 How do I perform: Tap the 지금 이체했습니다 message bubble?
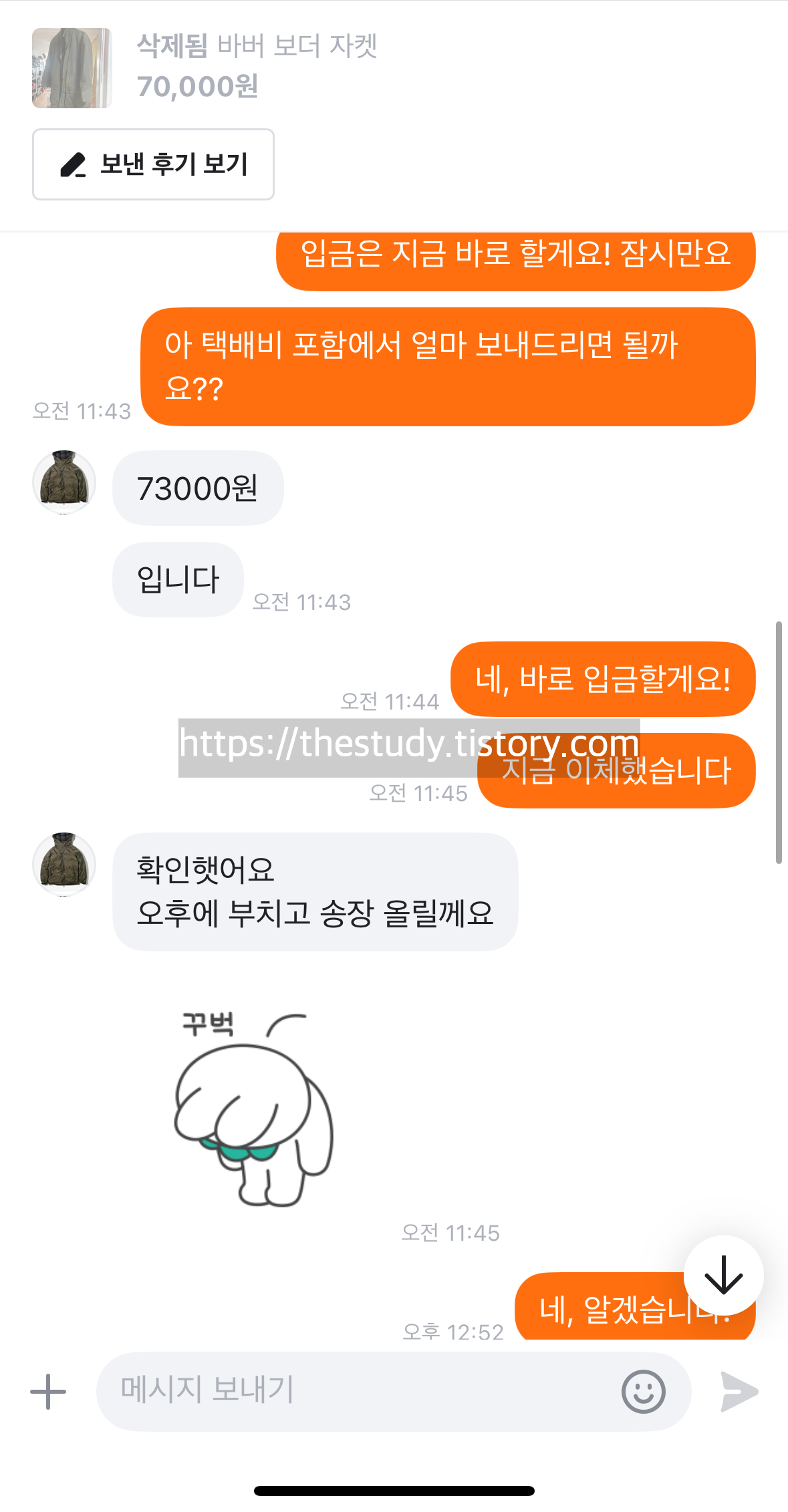pos(616,770)
